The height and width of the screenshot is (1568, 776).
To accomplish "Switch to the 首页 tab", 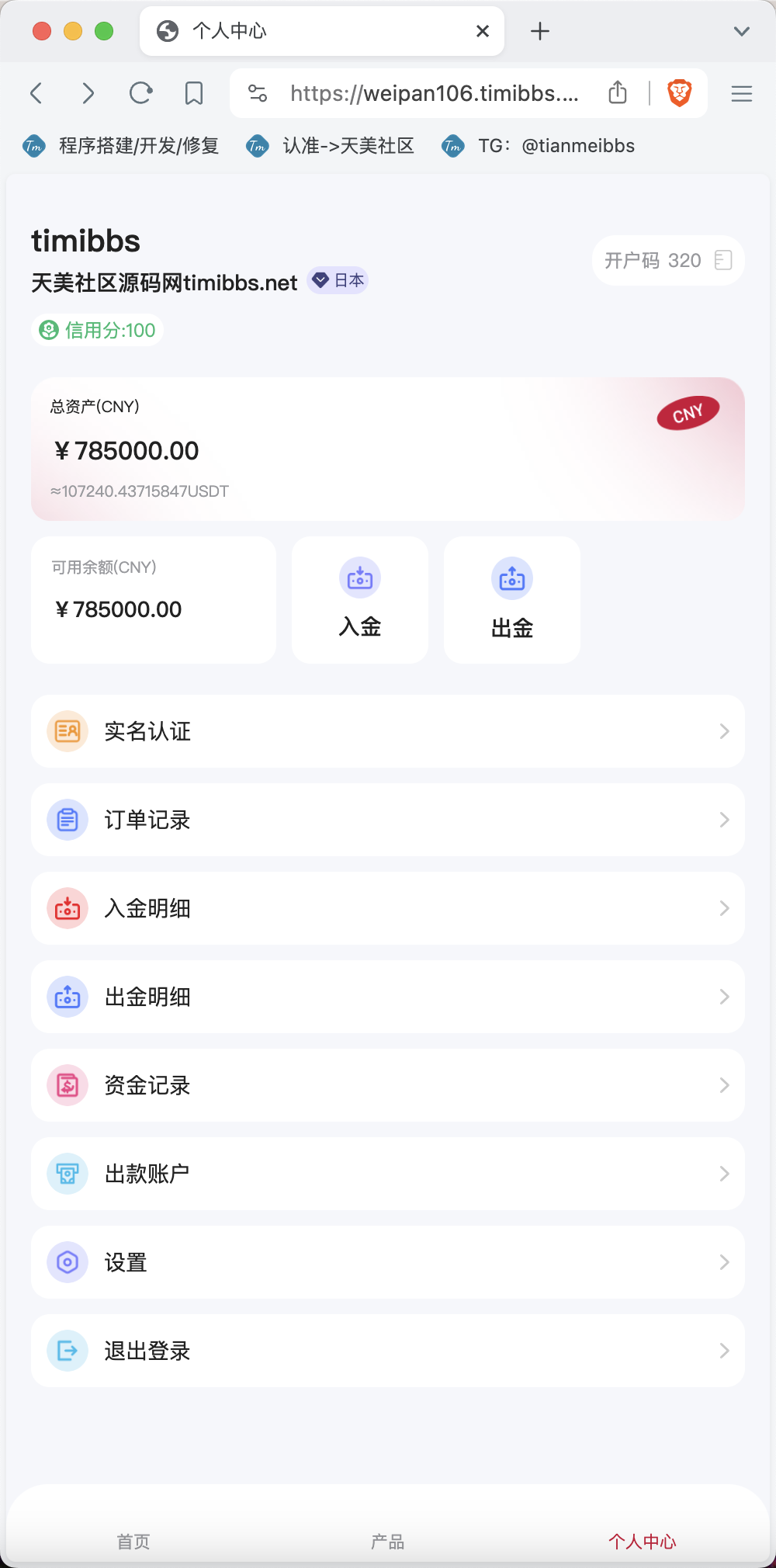I will [x=133, y=1542].
